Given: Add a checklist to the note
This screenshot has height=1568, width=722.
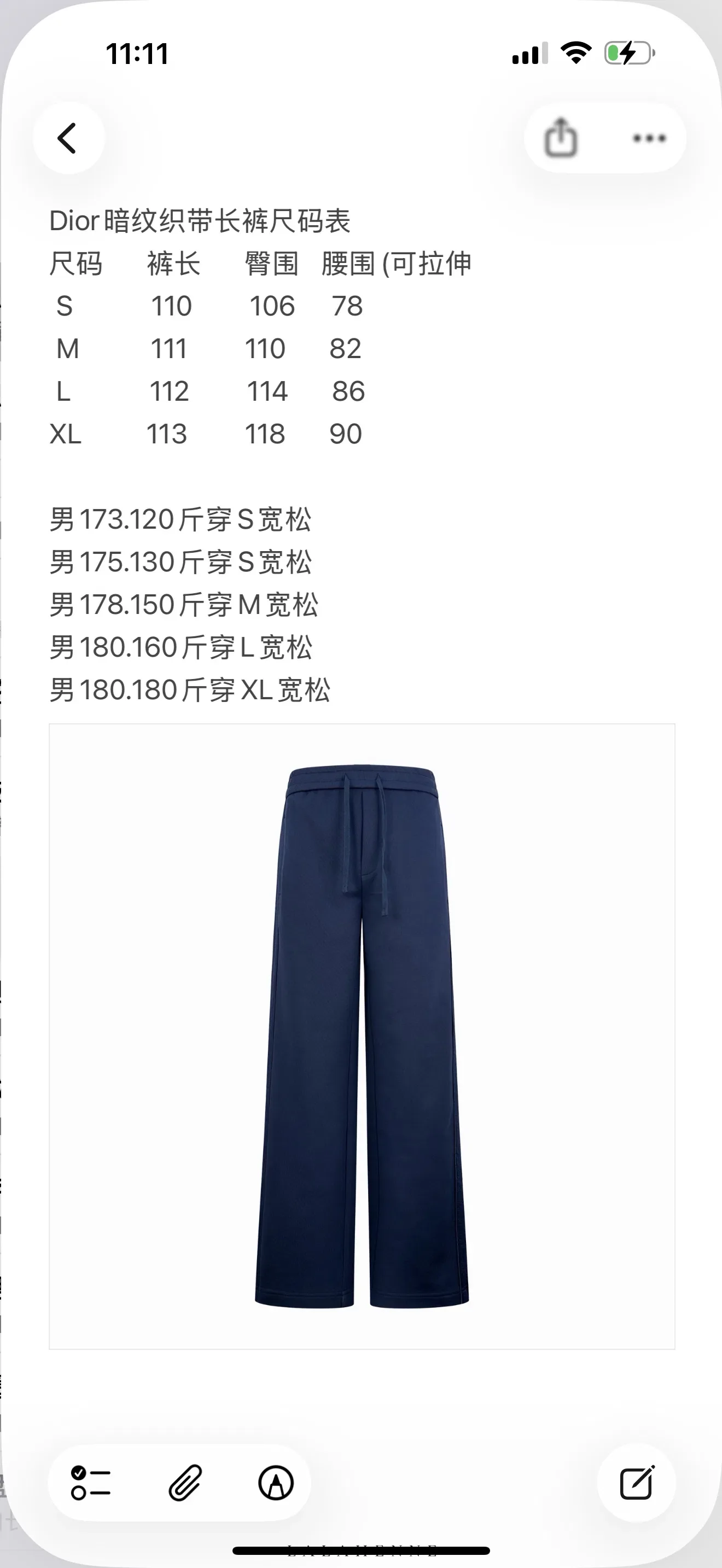Looking at the screenshot, I should tap(91, 1482).
